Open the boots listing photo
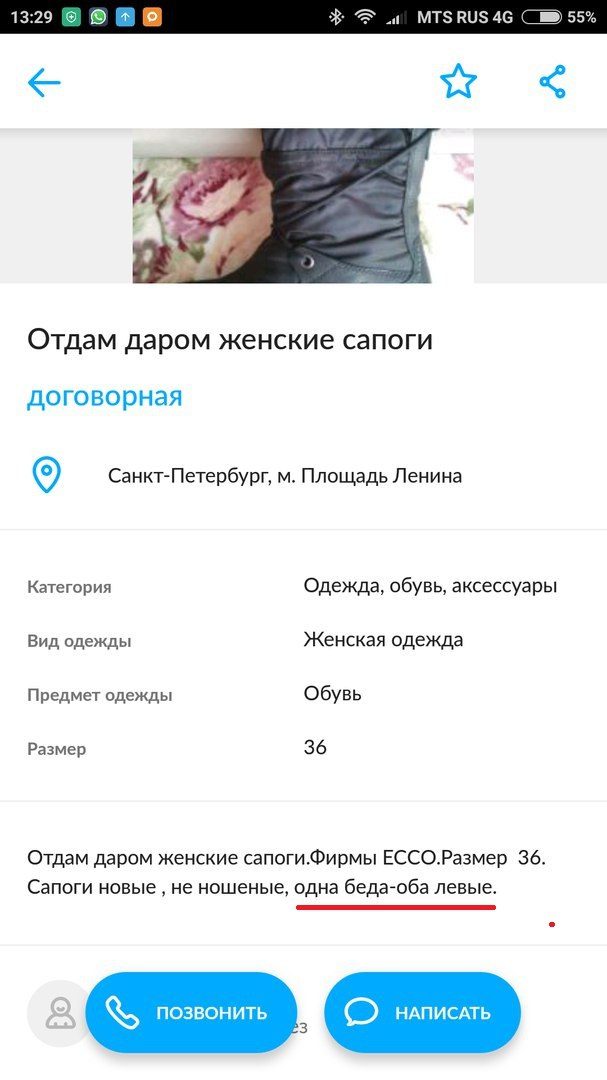 [x=303, y=206]
